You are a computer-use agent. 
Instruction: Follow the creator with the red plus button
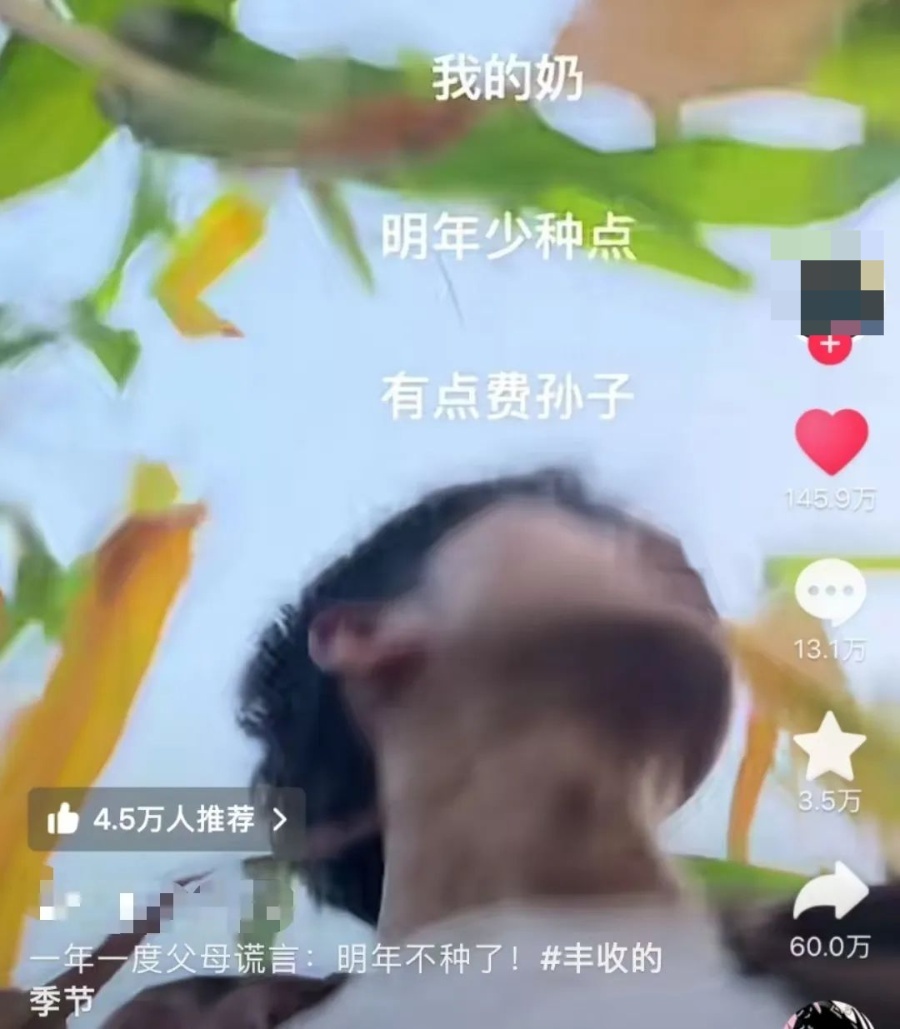829,346
